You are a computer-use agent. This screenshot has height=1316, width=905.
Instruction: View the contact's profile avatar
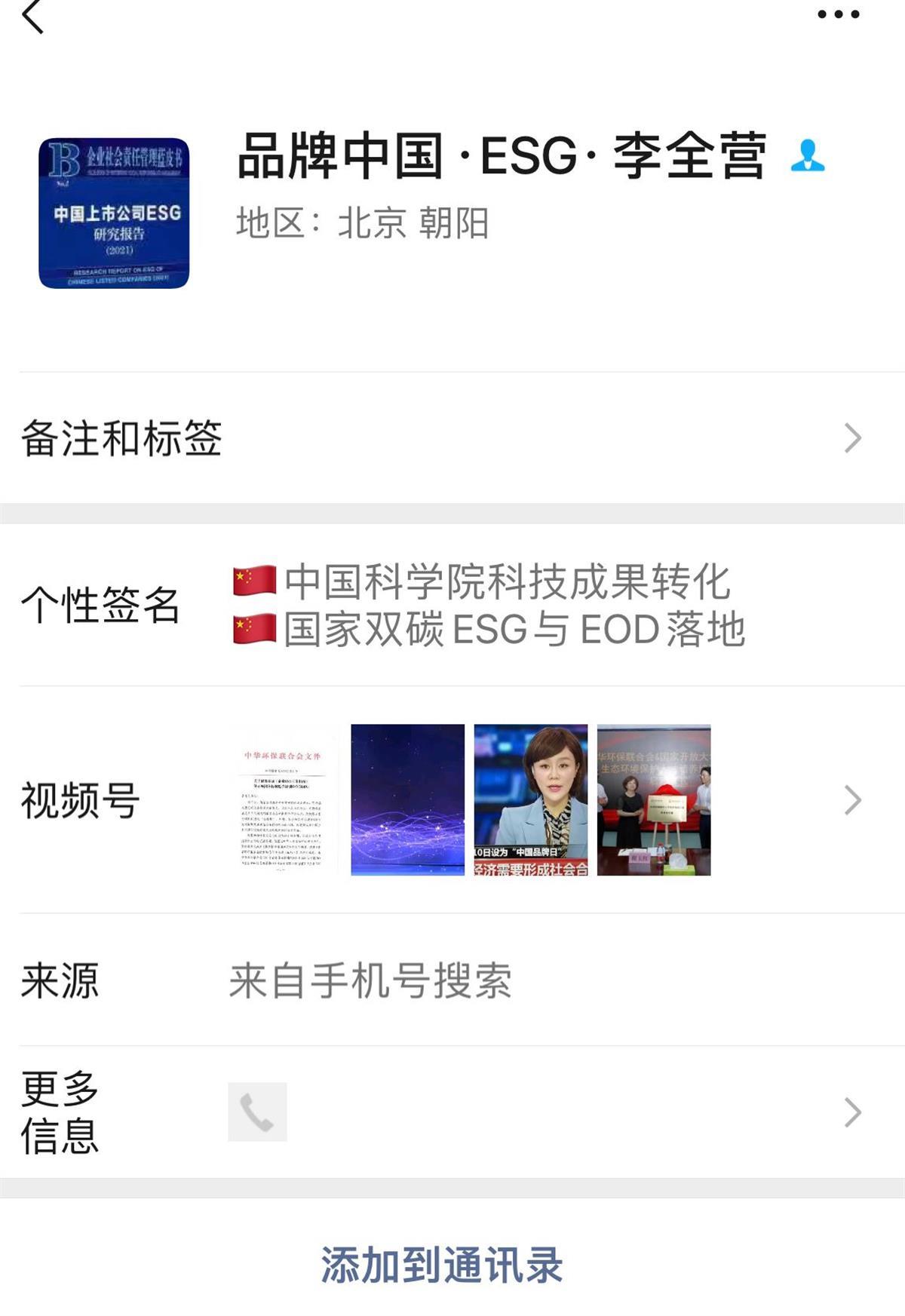click(x=114, y=213)
